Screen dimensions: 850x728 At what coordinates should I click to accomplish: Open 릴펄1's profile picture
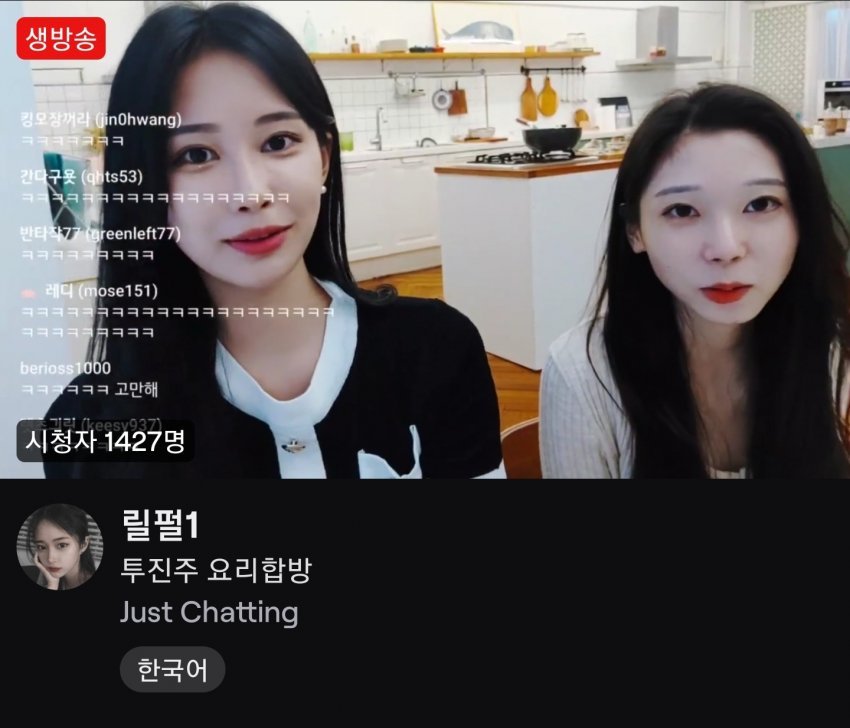[60, 547]
